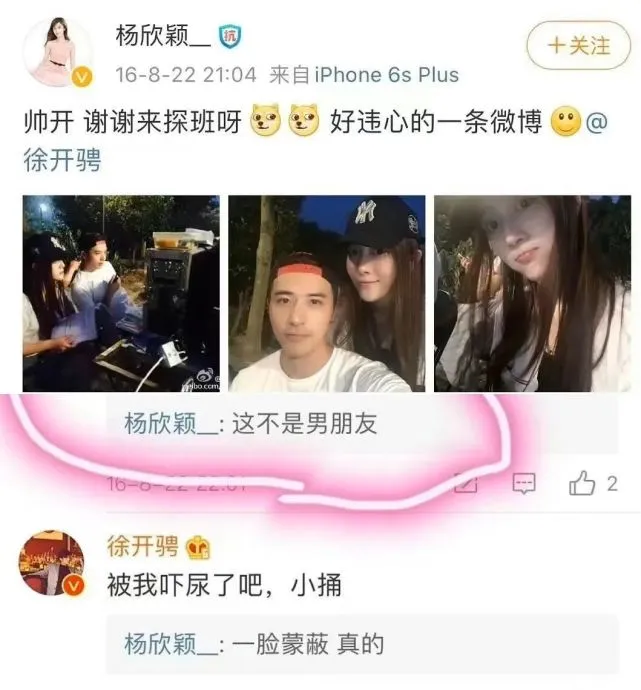641x690 pixels.
Task: Follow 杨欣颖__ with the +关注 button
Action: [x=577, y=46]
